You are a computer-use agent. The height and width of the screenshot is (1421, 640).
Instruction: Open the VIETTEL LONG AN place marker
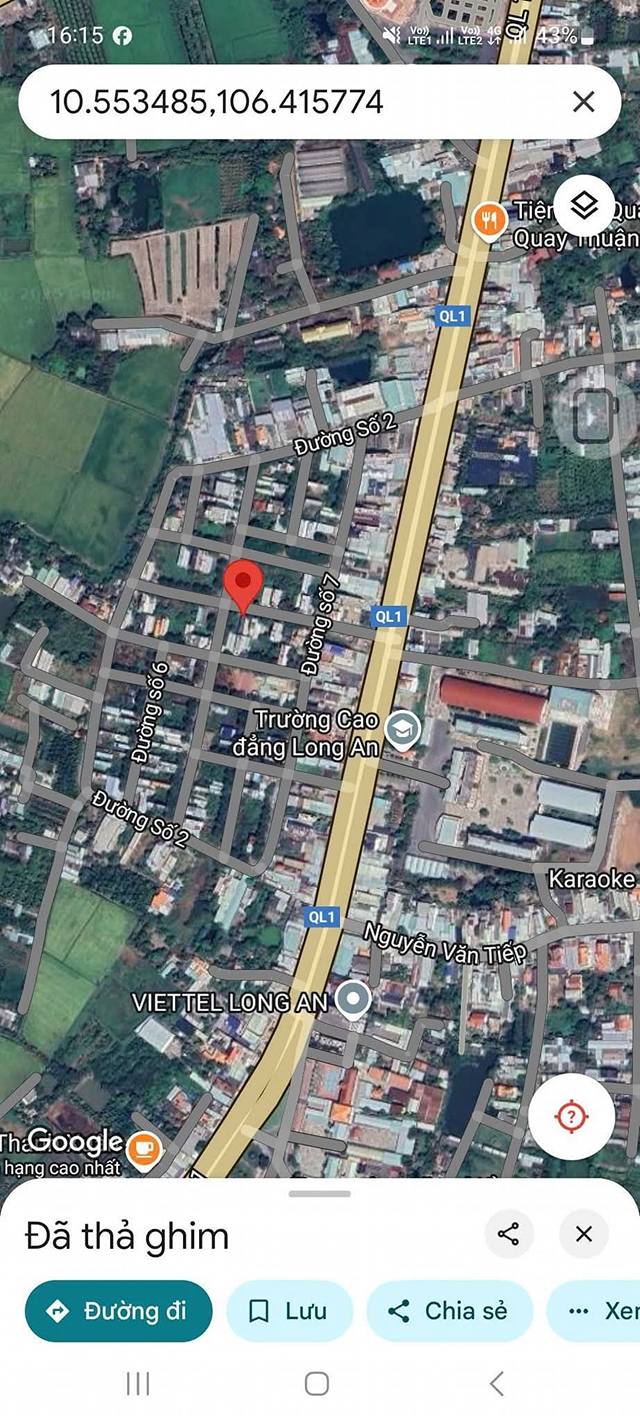pyautogui.click(x=351, y=999)
